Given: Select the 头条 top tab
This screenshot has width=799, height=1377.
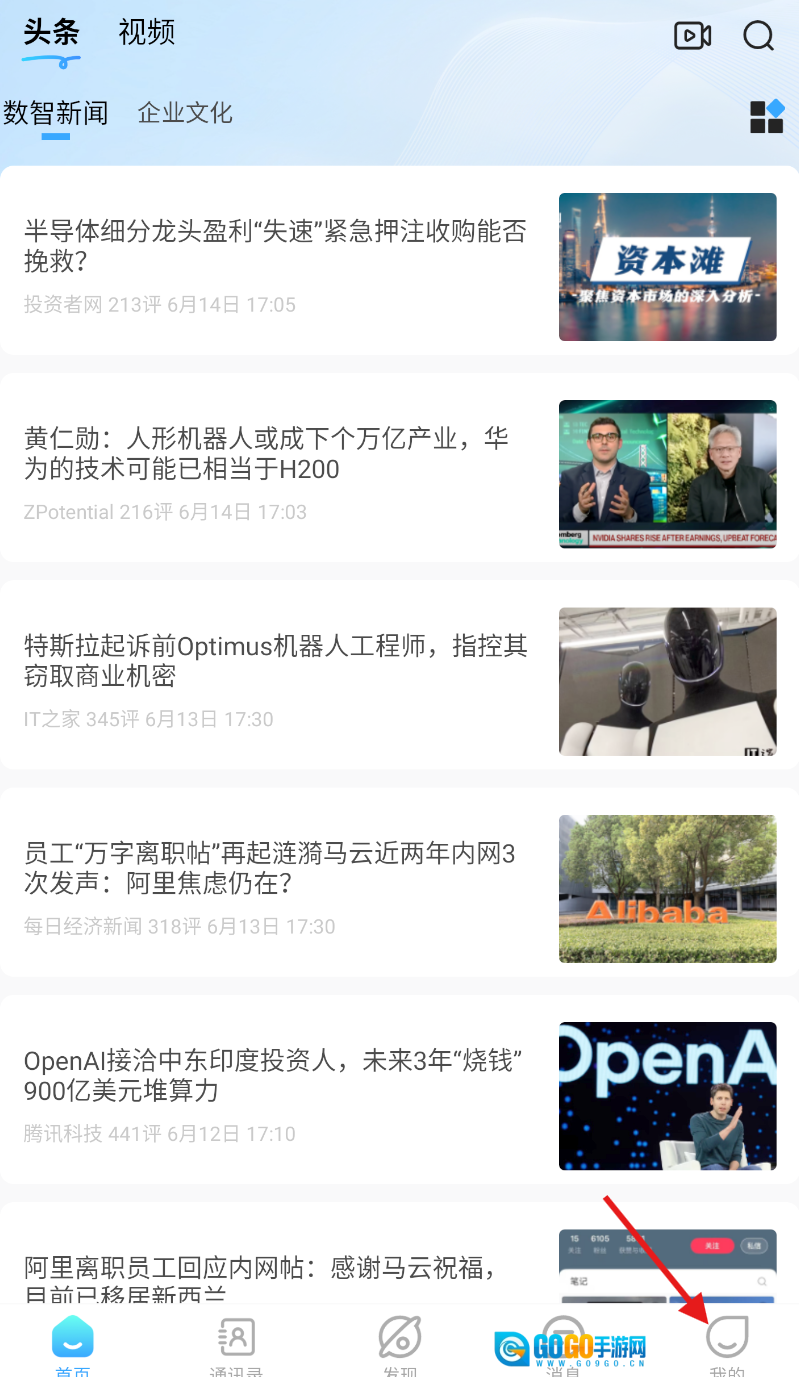Looking at the screenshot, I should point(51,32).
